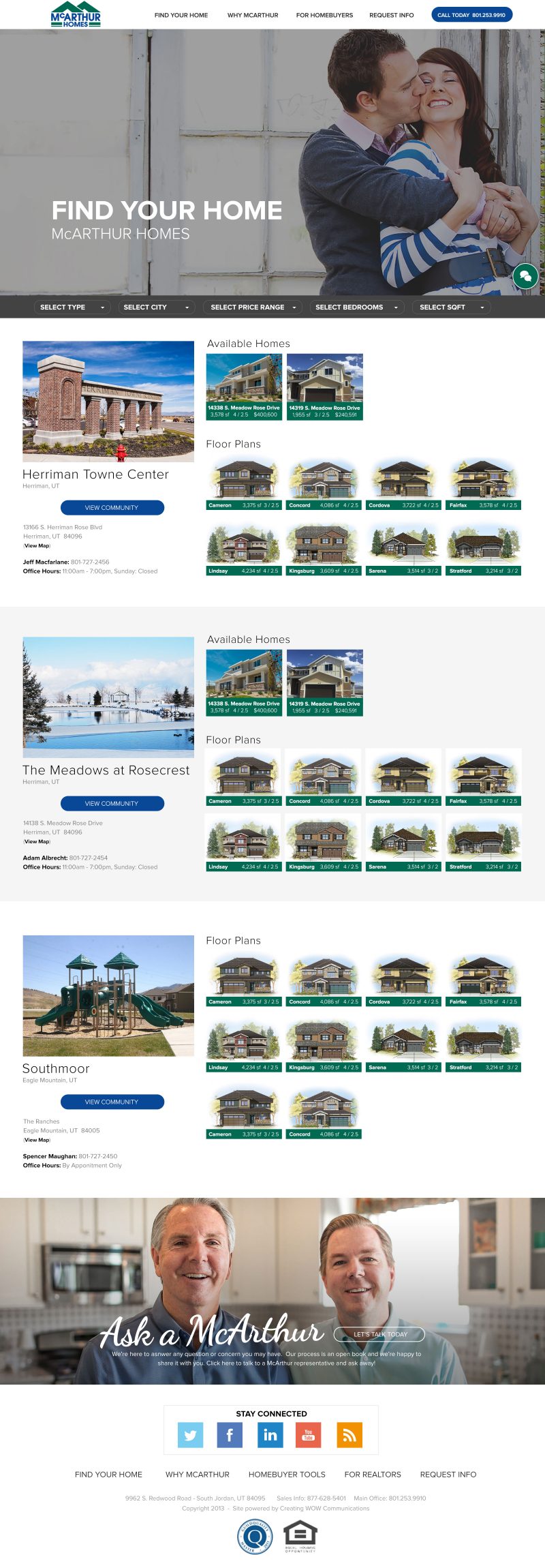545x1568 pixels.
Task: Open the Select Bedrooms dropdown
Action: [x=356, y=307]
